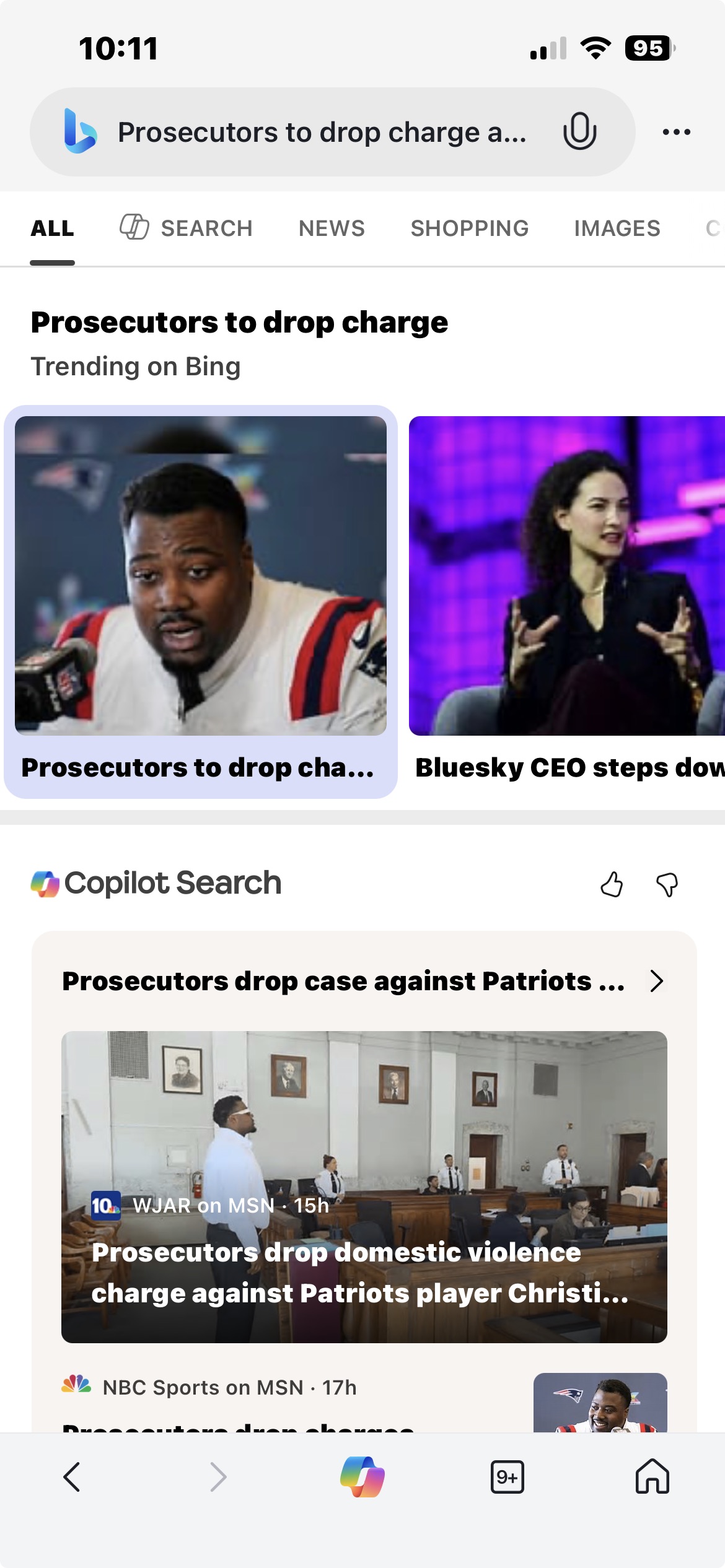Open Copilot from the bottom bar
Image resolution: width=725 pixels, height=1568 pixels.
(362, 1477)
